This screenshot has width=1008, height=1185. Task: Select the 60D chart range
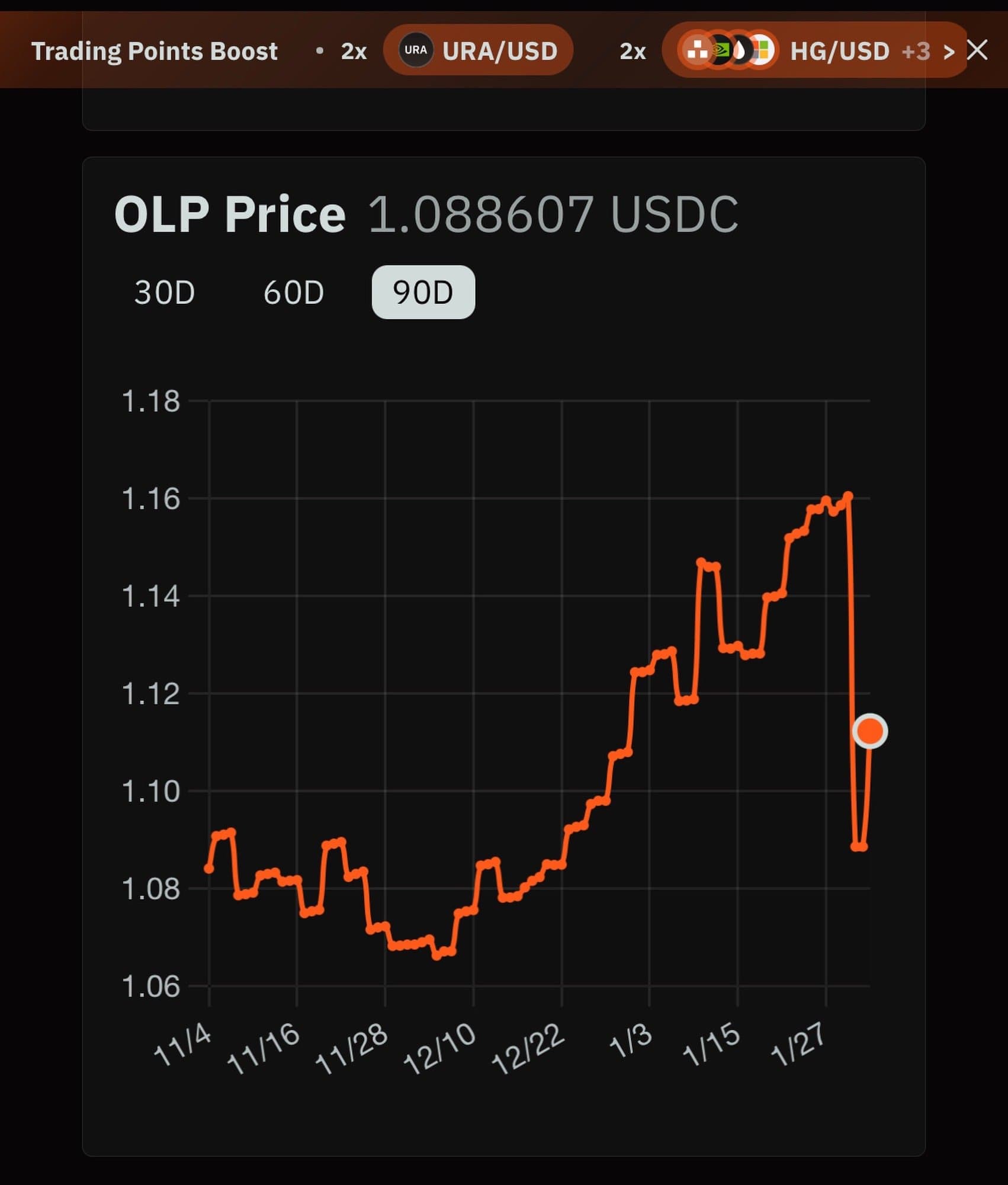[294, 293]
